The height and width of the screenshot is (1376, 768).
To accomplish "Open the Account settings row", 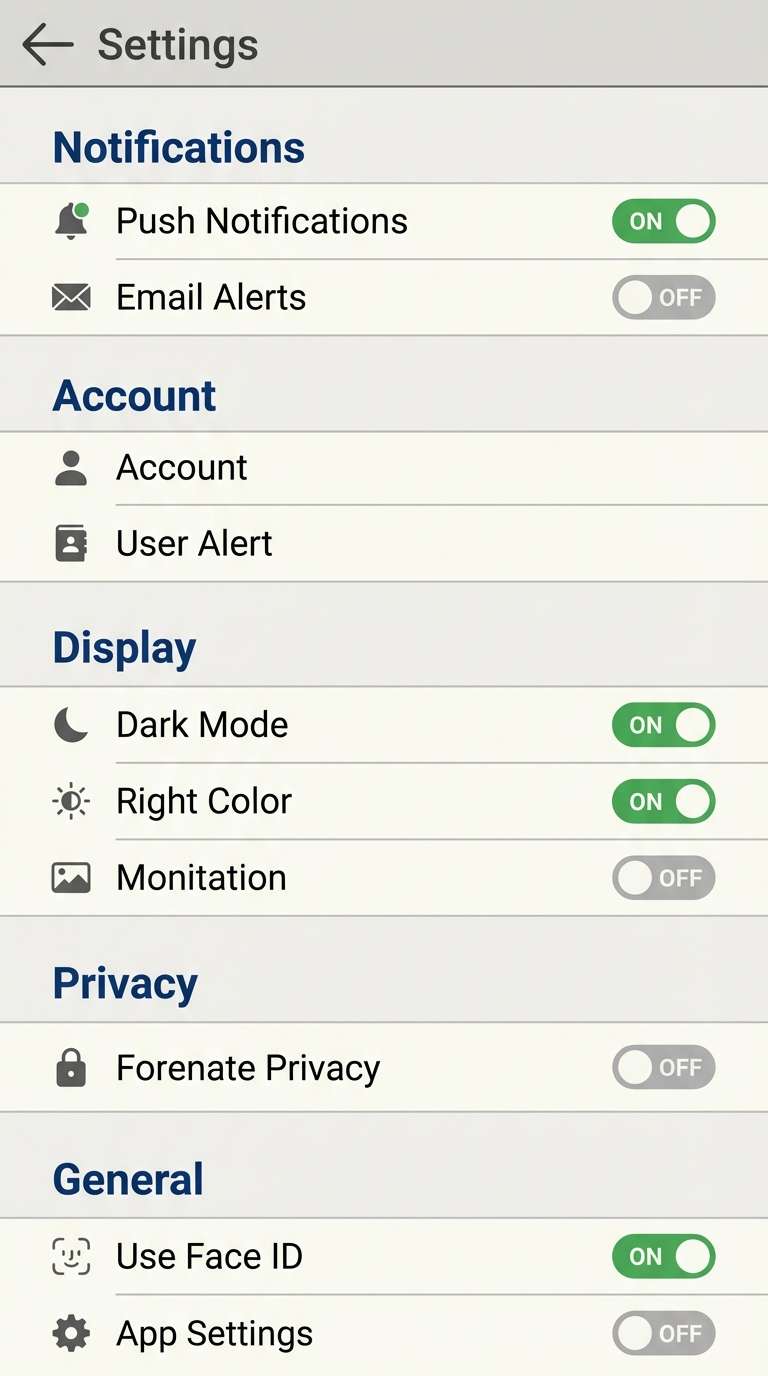I will coord(300,467).
